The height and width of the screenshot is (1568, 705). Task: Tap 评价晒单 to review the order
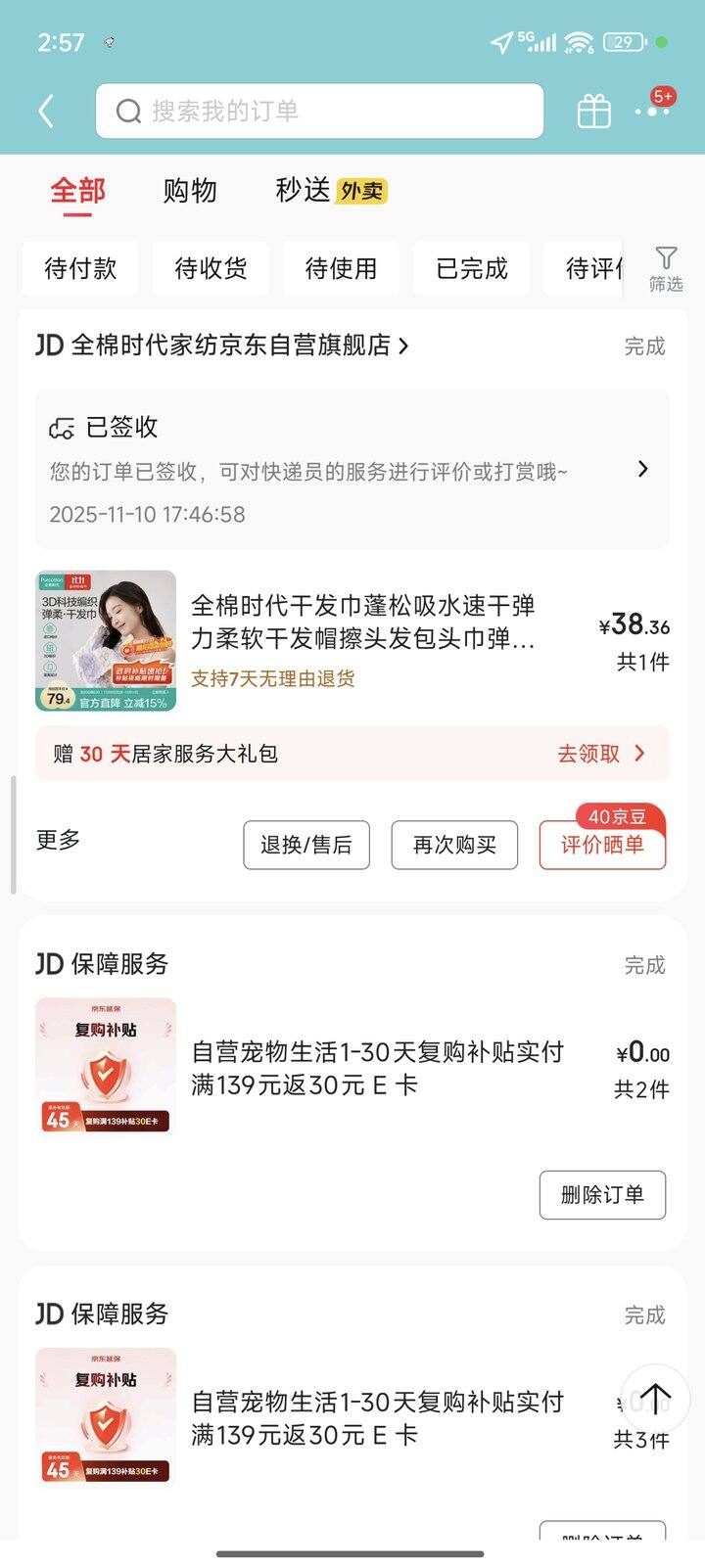602,845
